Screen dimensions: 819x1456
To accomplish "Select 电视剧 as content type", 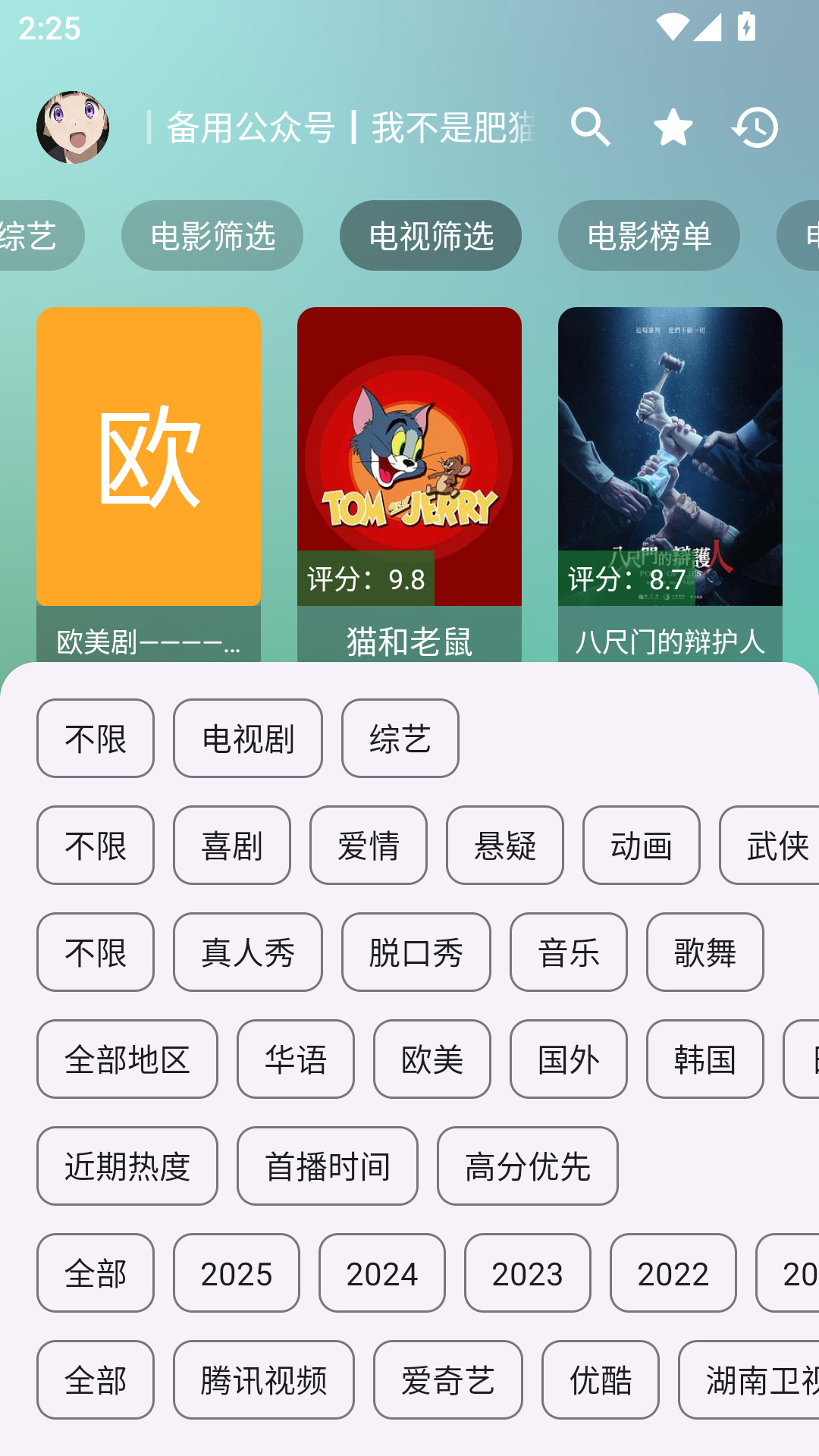I will [x=247, y=738].
